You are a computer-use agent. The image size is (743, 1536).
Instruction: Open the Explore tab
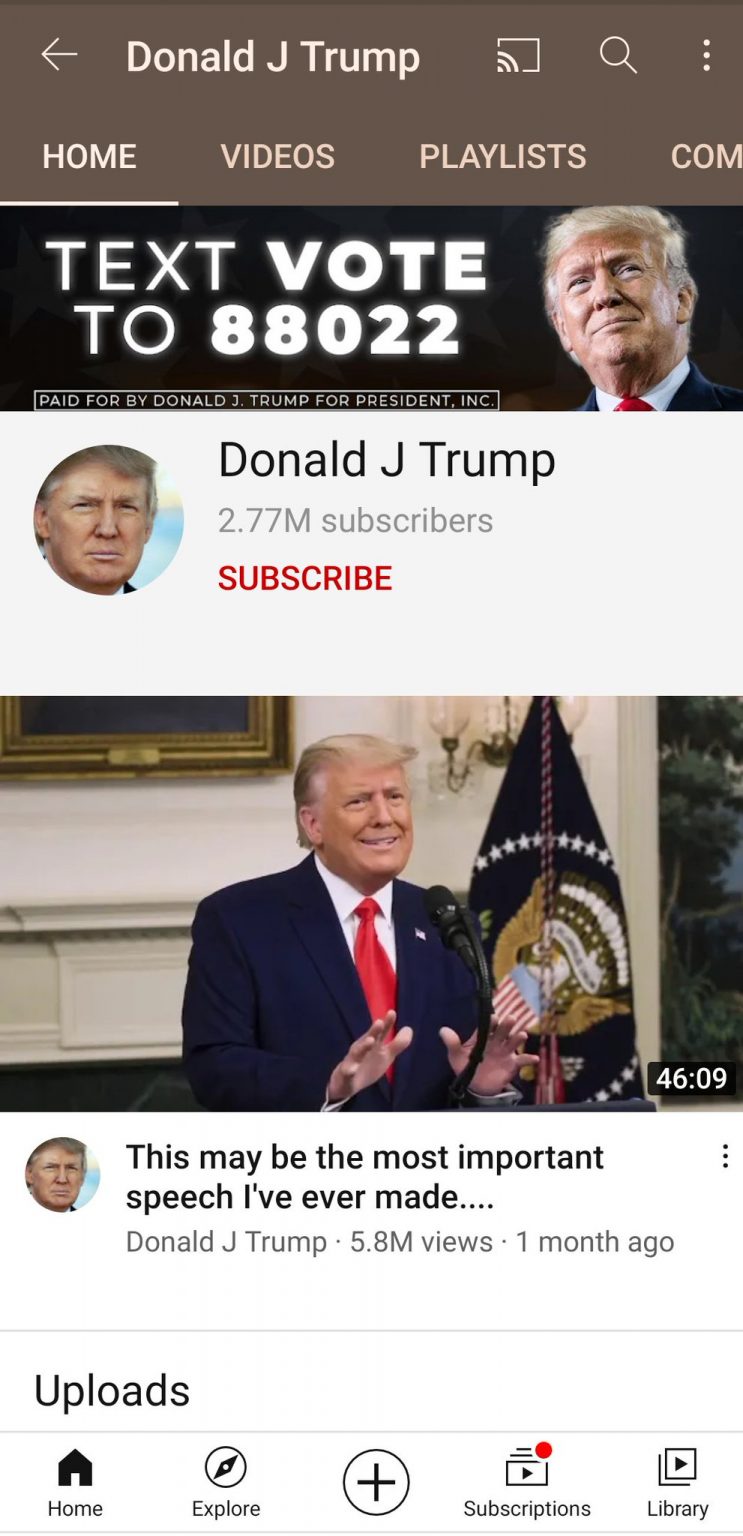[x=226, y=1482]
